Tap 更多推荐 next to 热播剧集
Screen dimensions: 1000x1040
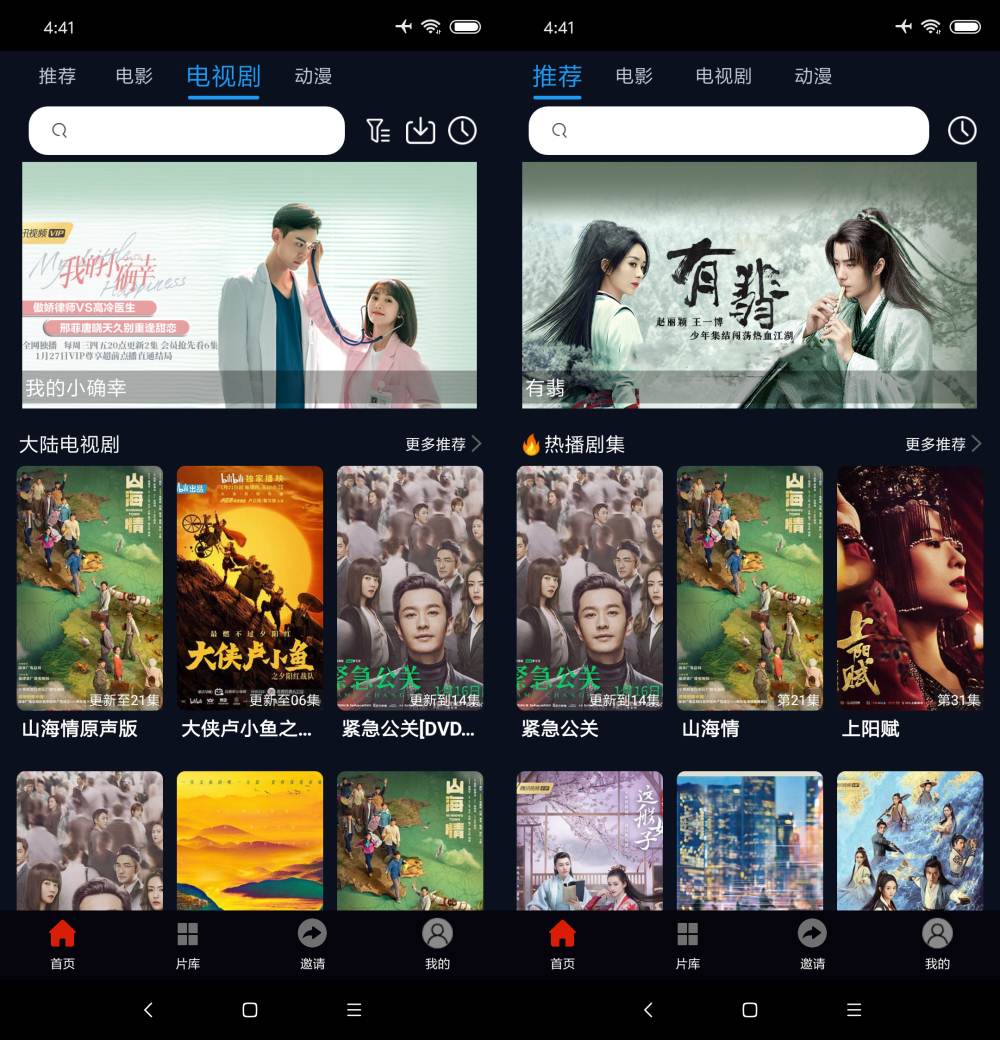pyautogui.click(x=942, y=444)
